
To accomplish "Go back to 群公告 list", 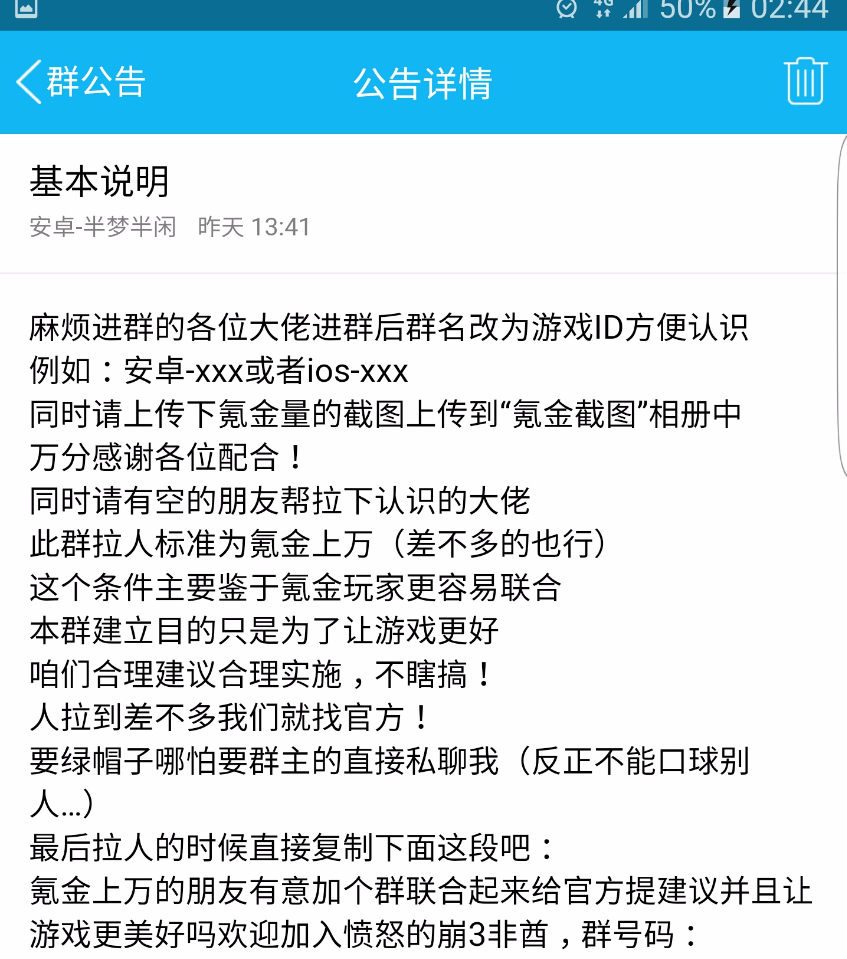I will pos(81,81).
